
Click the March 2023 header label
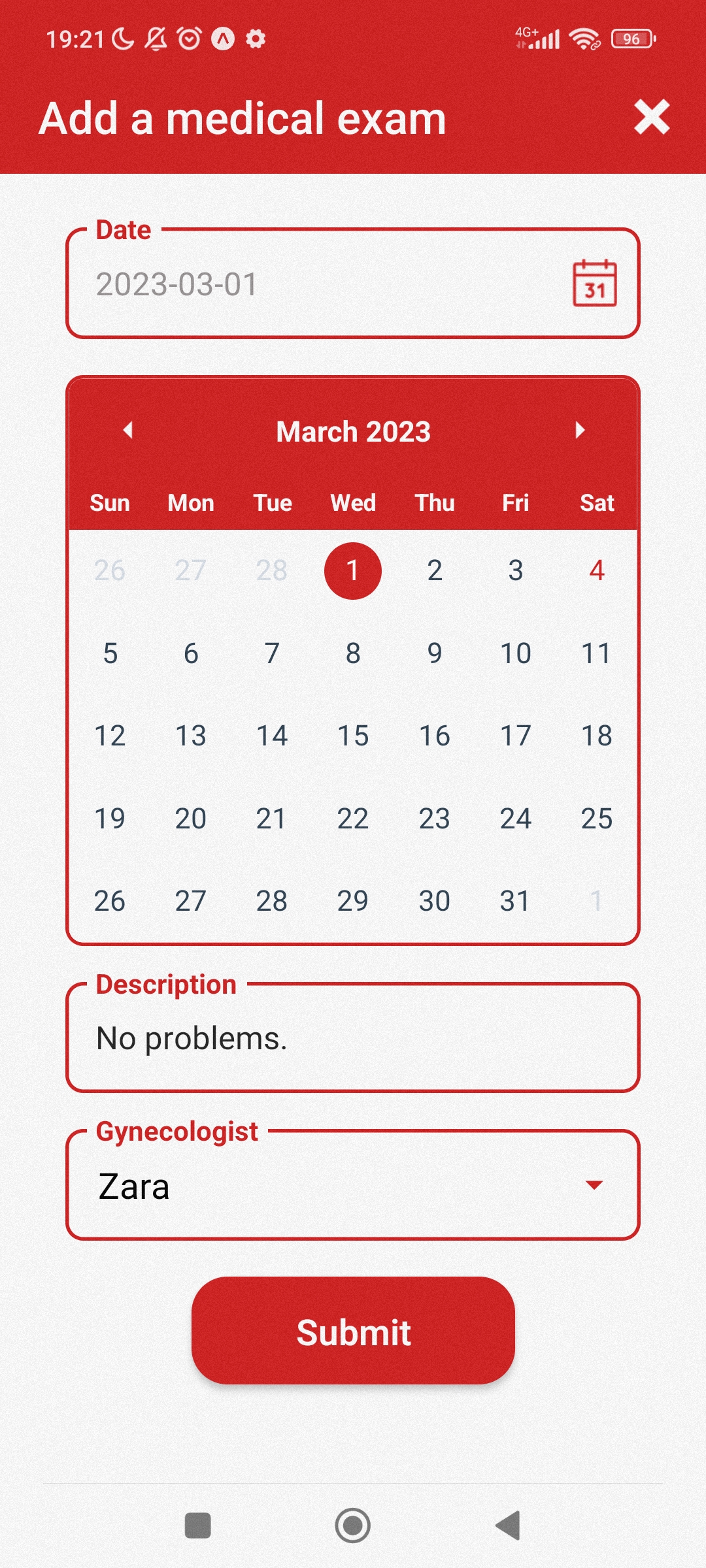[x=353, y=430]
